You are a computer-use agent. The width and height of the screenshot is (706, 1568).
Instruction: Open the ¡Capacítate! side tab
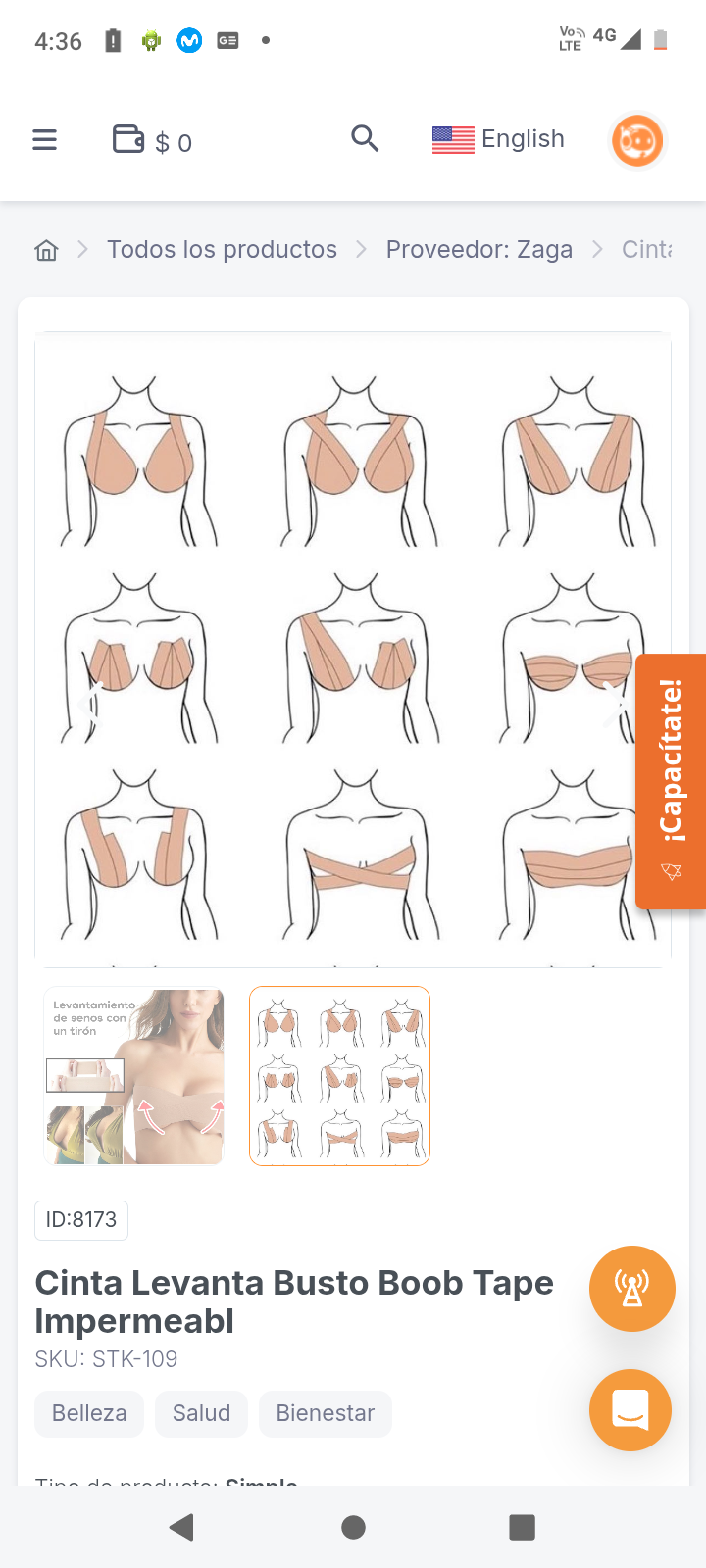click(671, 780)
